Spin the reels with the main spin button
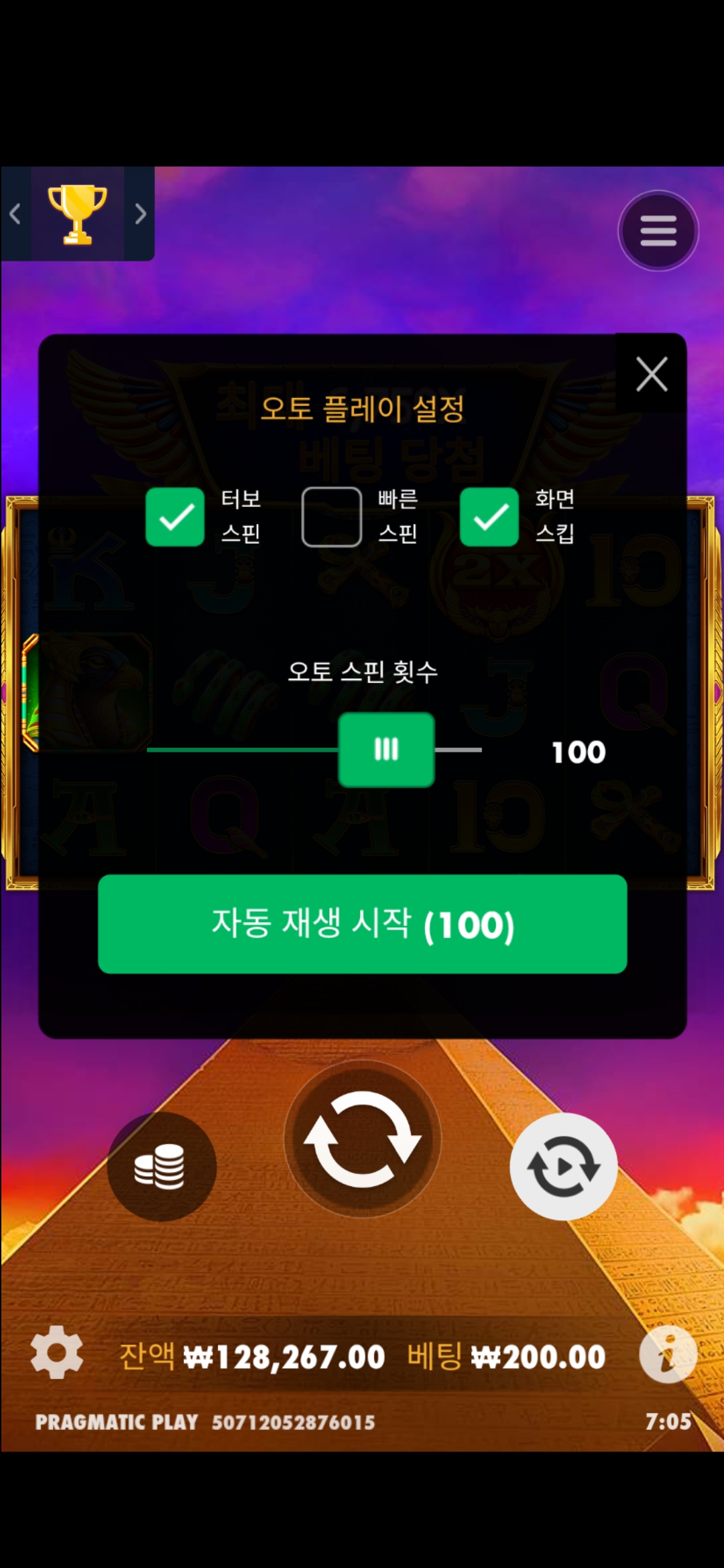This screenshot has width=724, height=1568. [363, 1138]
